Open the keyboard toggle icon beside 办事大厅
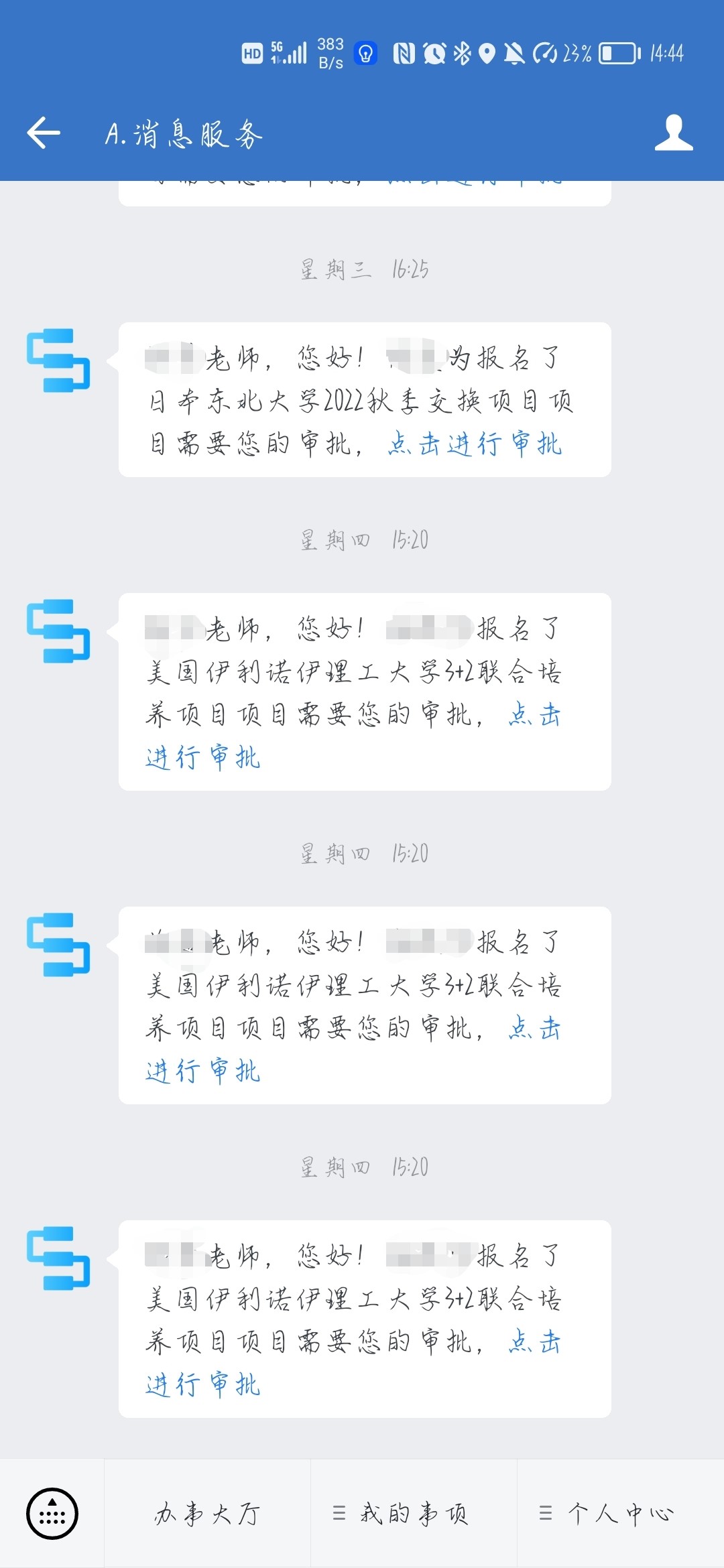 click(x=52, y=1513)
